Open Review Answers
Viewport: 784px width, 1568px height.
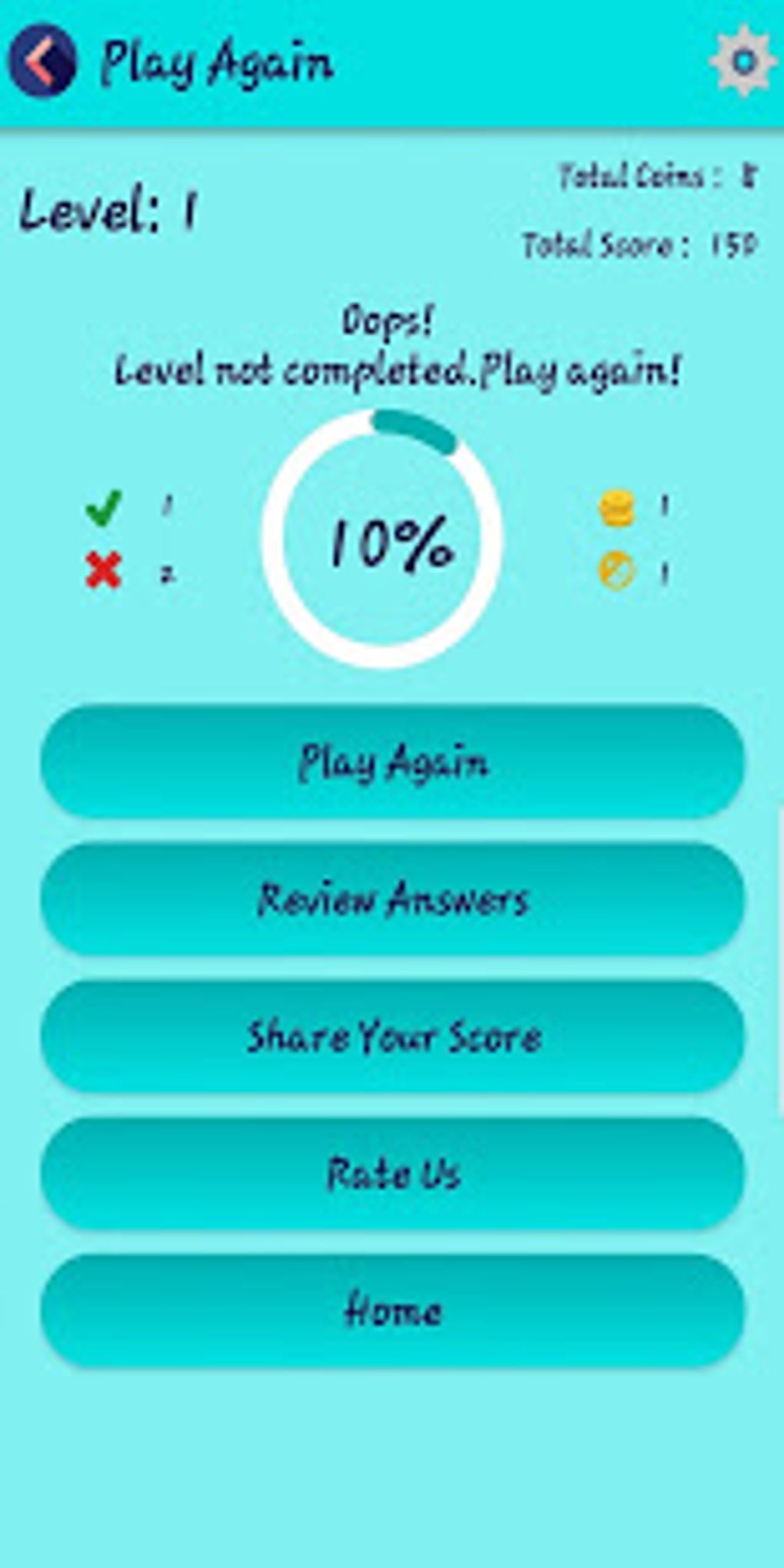[393, 899]
